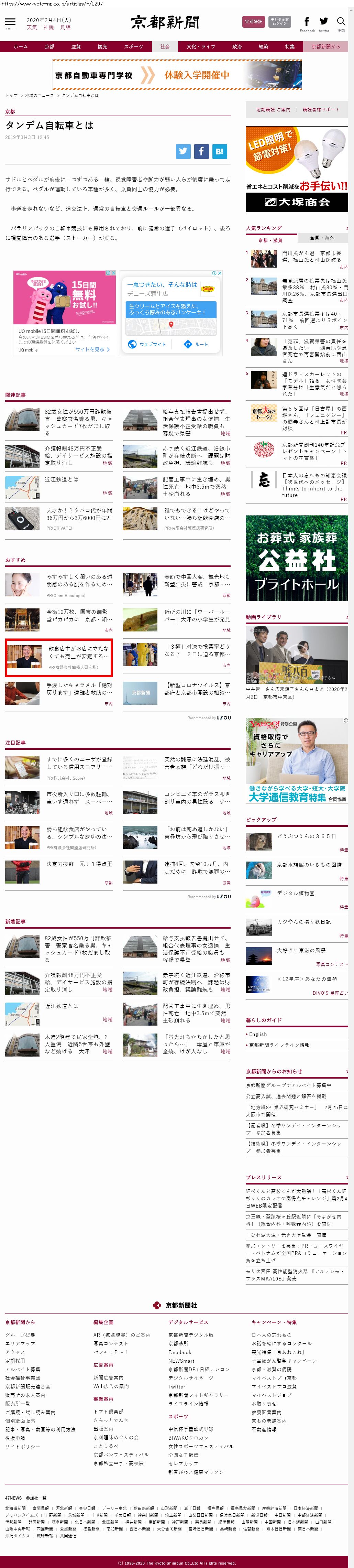Share the article on Twitter

pyautogui.click(x=183, y=151)
